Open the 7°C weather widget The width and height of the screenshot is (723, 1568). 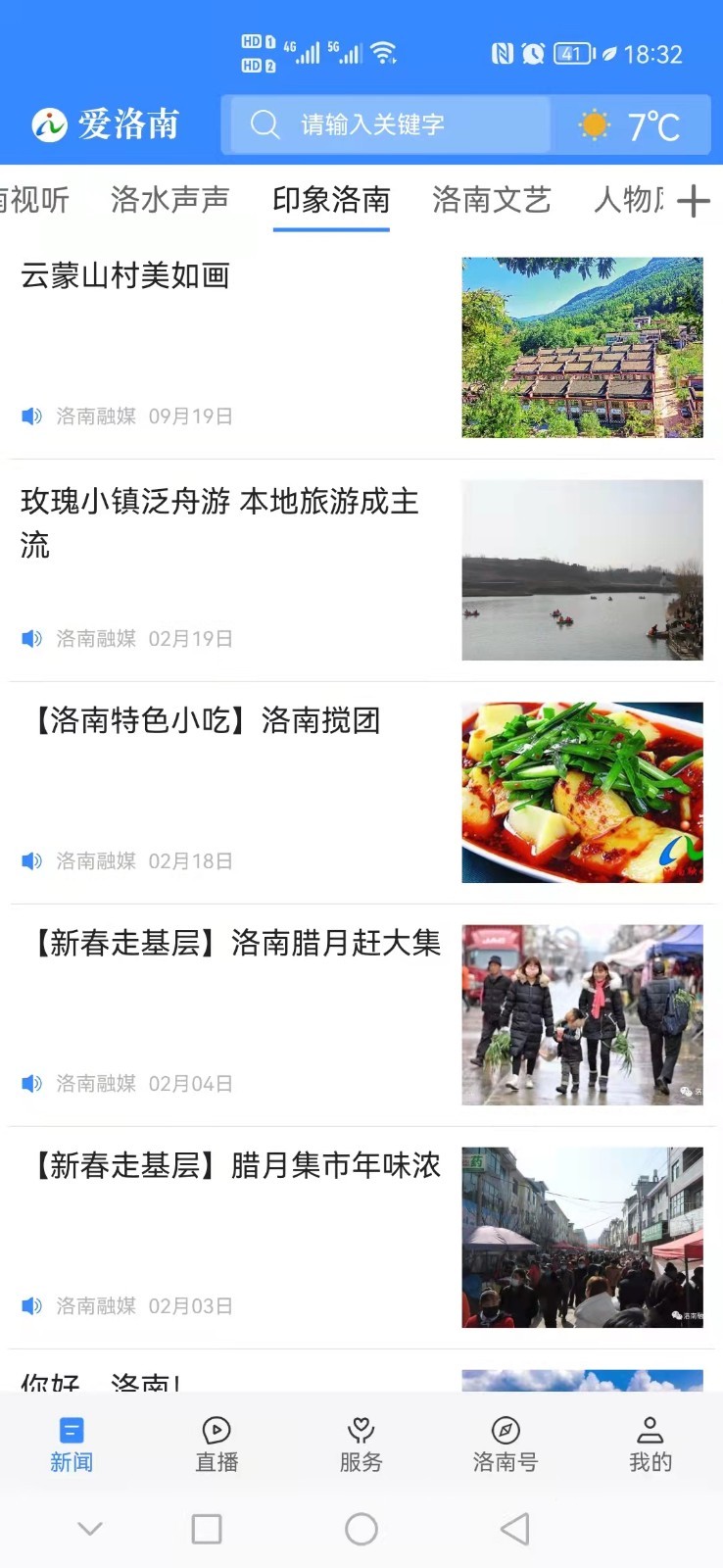tap(632, 125)
